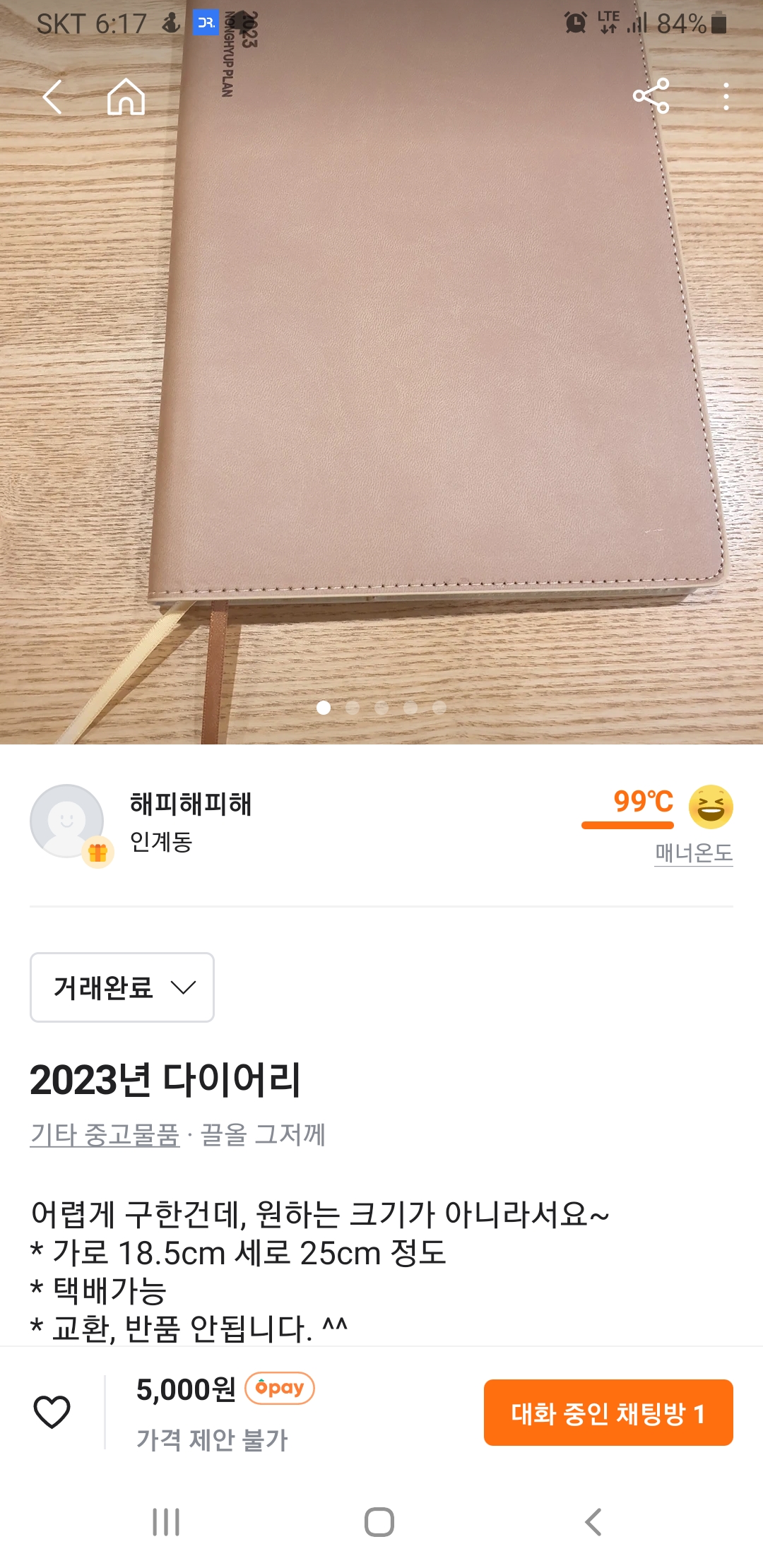Go back to the previous screen
Viewport: 763px width, 1568px height.
pos(53,97)
